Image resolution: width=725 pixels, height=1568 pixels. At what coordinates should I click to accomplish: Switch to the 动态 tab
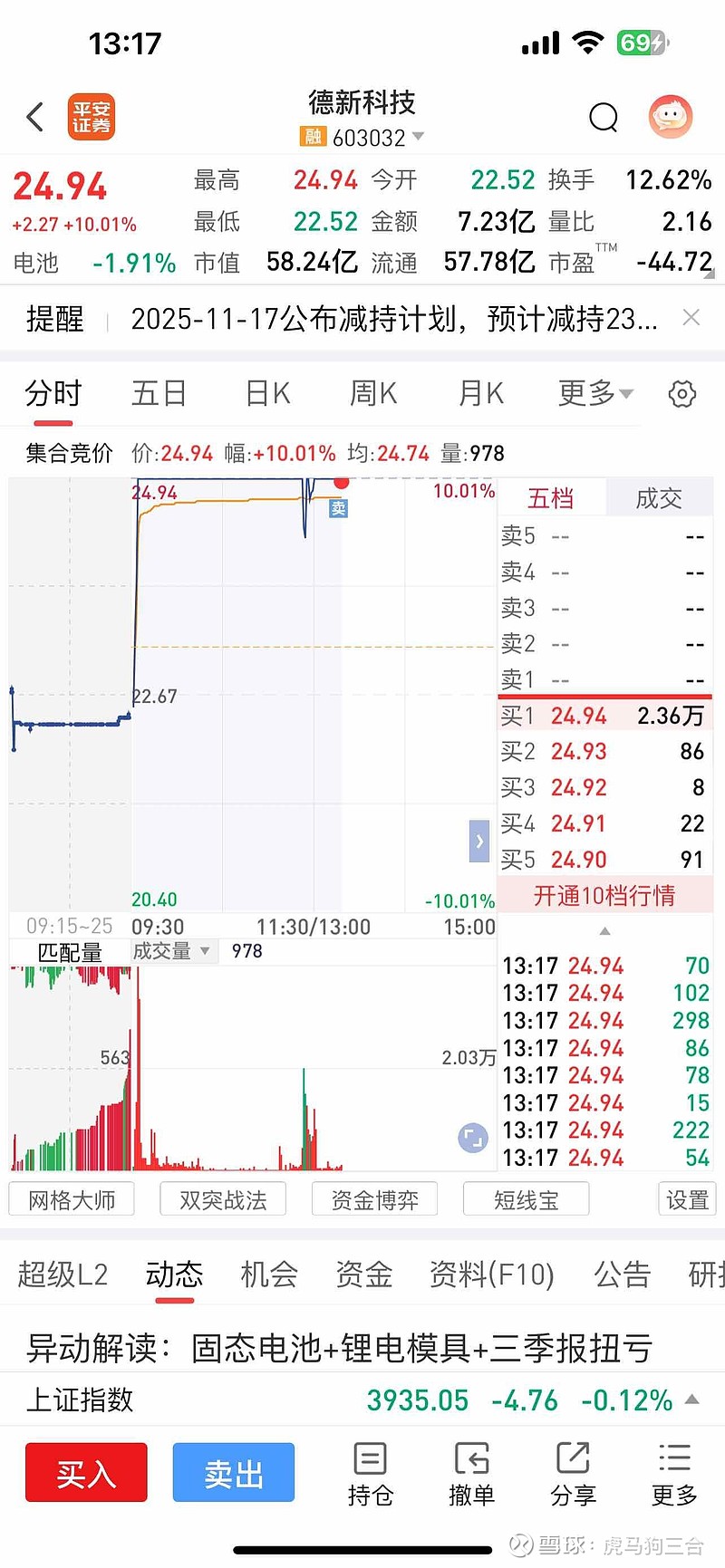point(174,1275)
